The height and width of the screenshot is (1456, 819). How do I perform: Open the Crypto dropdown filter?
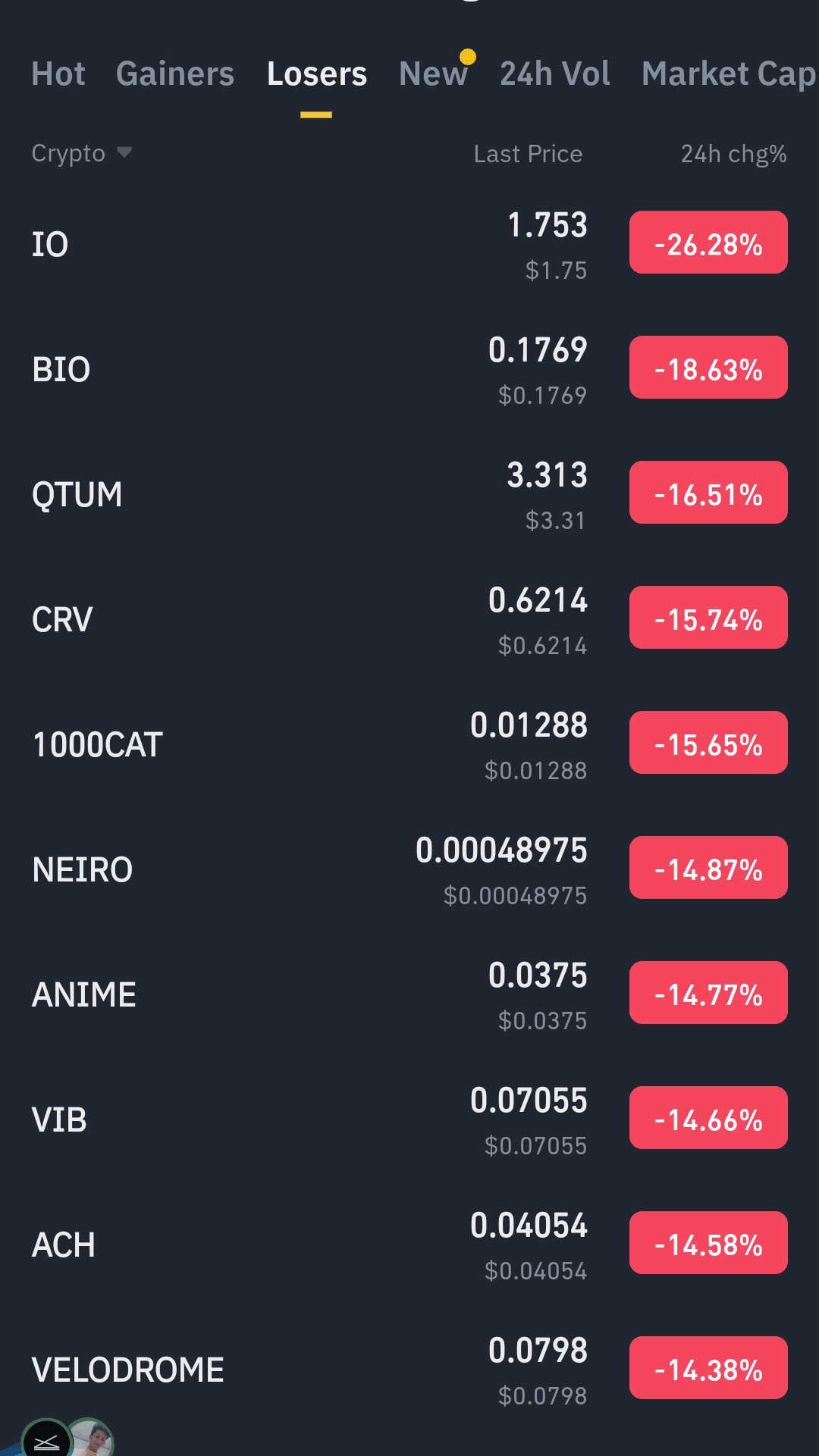(x=81, y=153)
